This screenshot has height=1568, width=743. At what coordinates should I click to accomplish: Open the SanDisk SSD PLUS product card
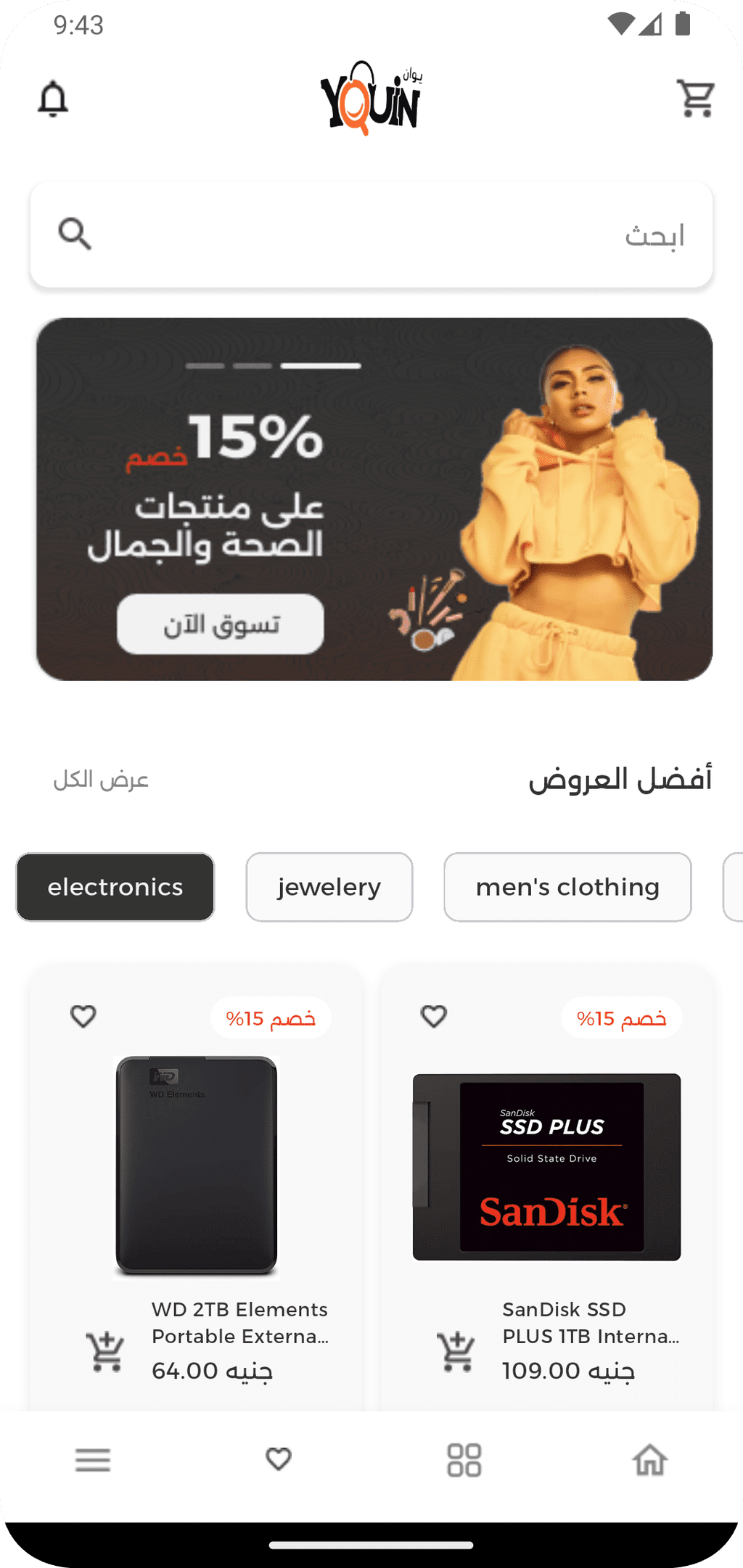click(x=547, y=1188)
